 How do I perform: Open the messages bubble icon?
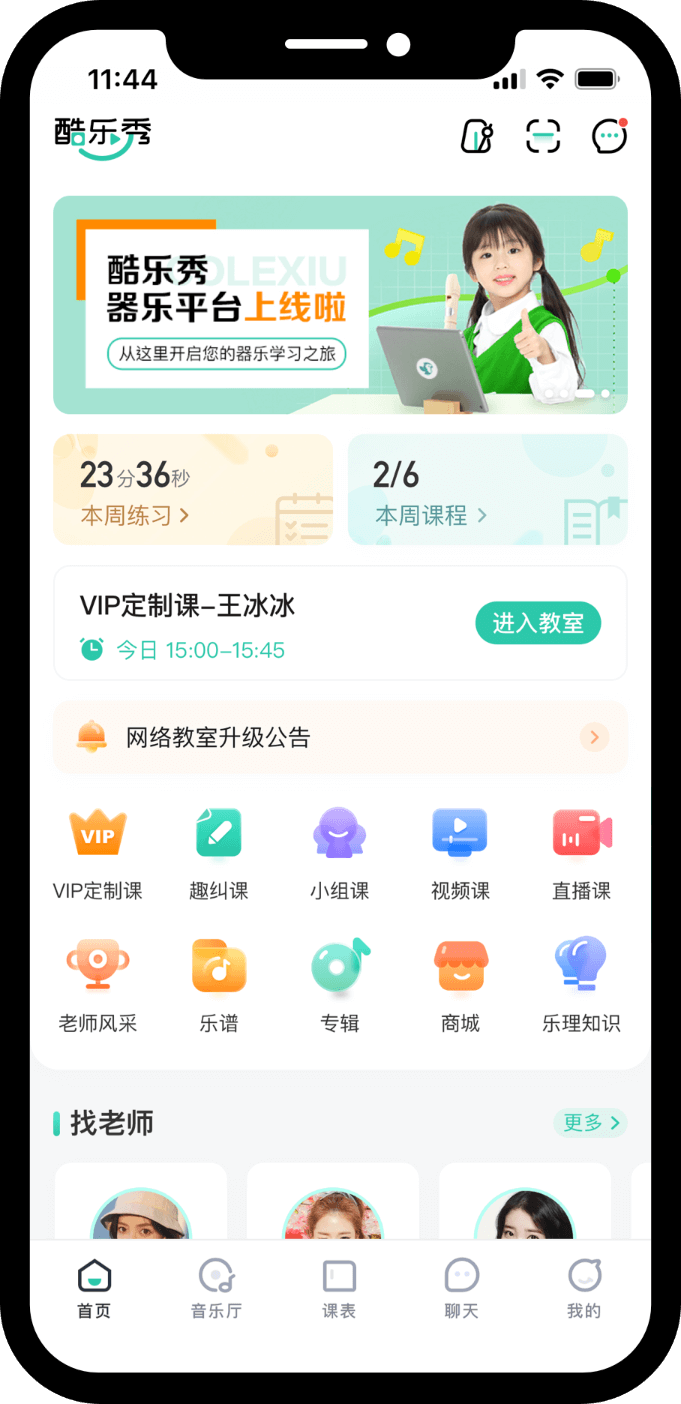(x=609, y=136)
